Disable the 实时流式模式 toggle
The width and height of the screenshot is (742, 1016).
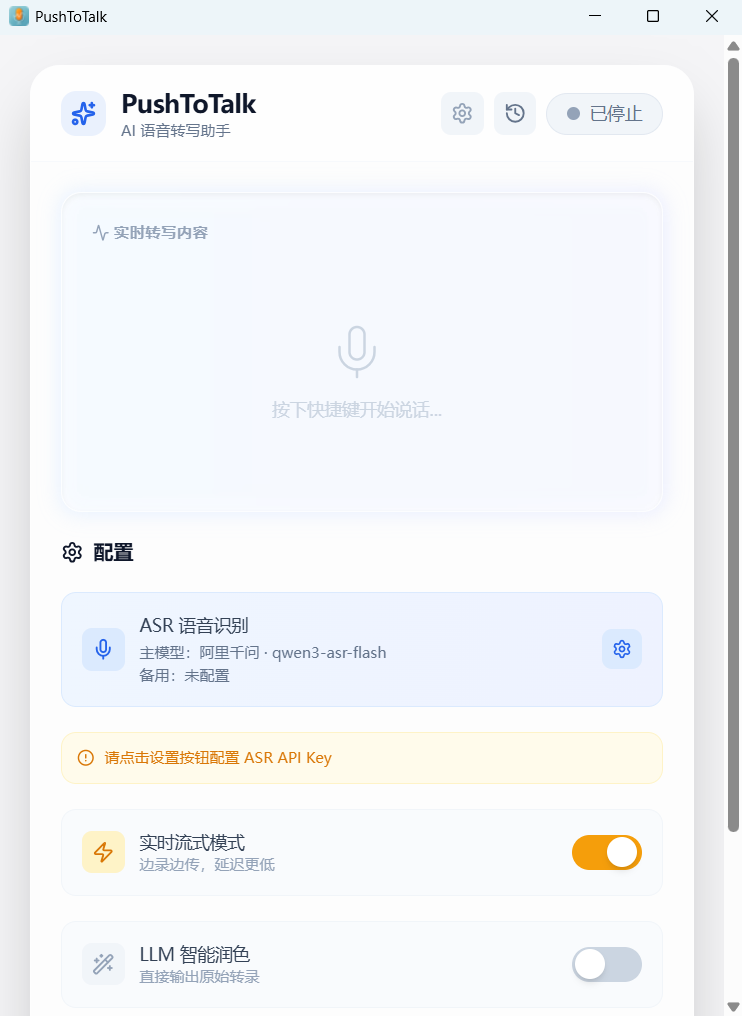(607, 852)
